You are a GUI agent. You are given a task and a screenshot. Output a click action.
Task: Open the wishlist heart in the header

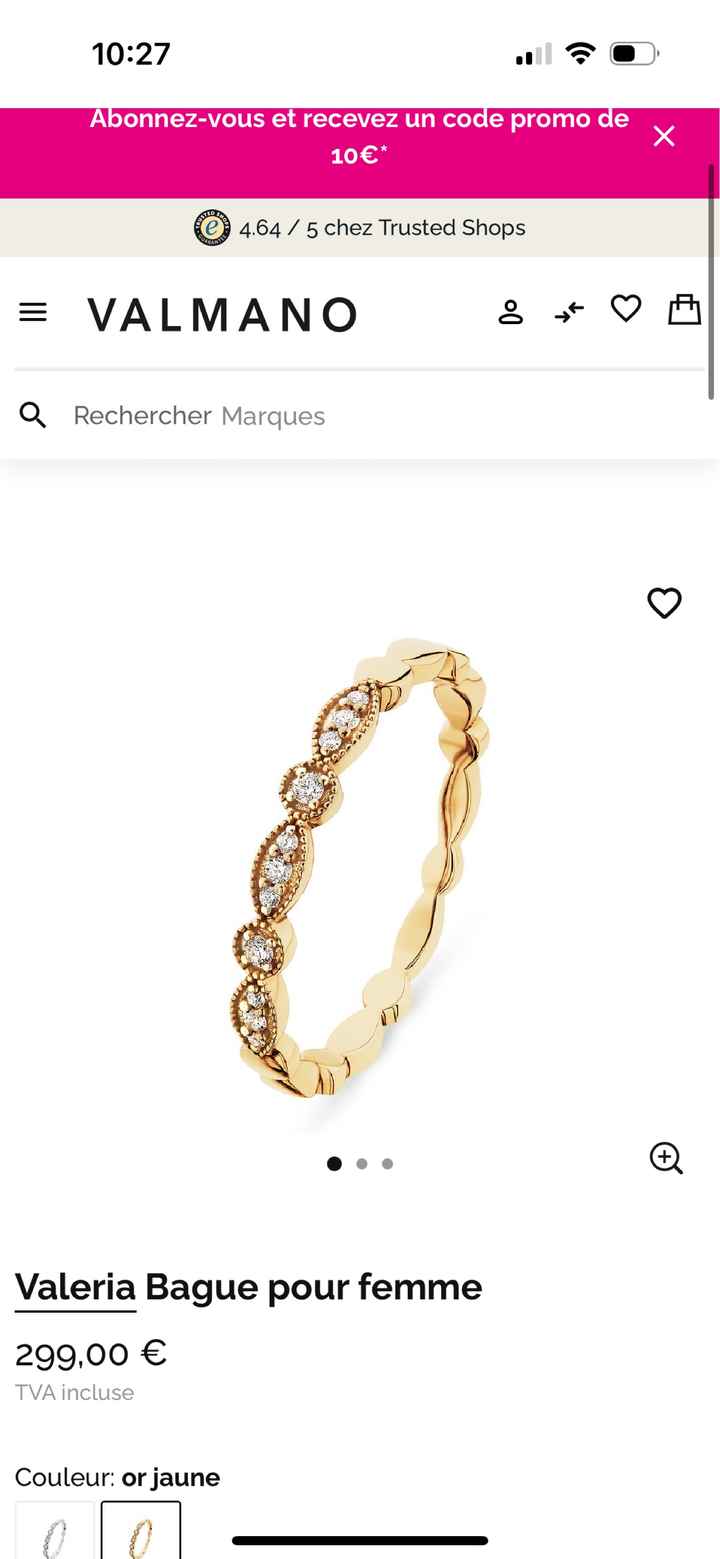tap(626, 309)
